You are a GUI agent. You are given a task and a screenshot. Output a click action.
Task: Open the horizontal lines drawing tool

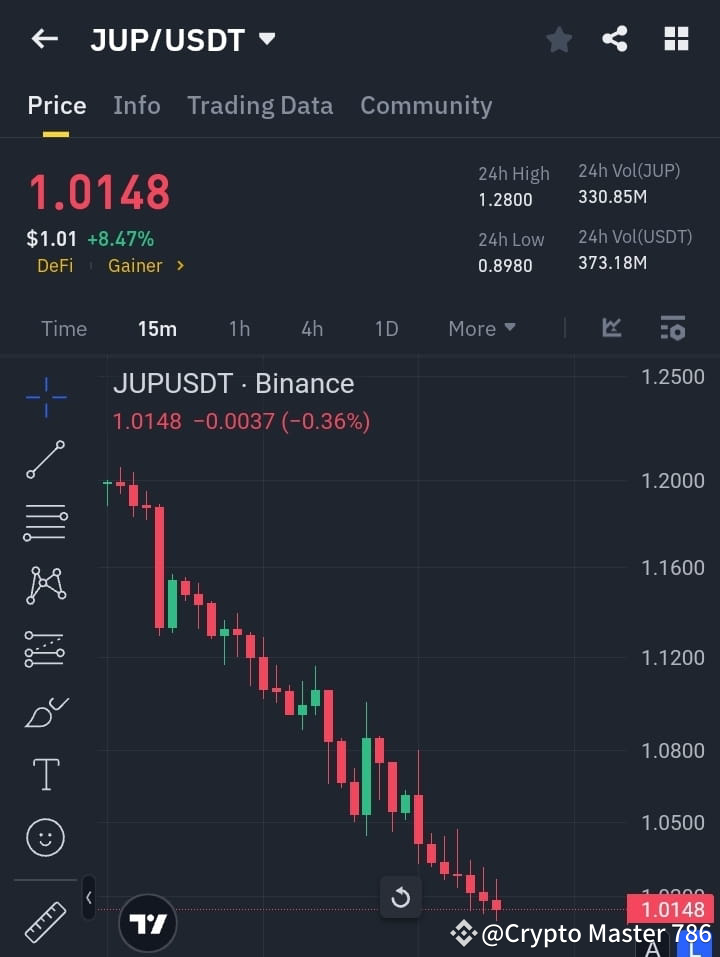[x=45, y=523]
